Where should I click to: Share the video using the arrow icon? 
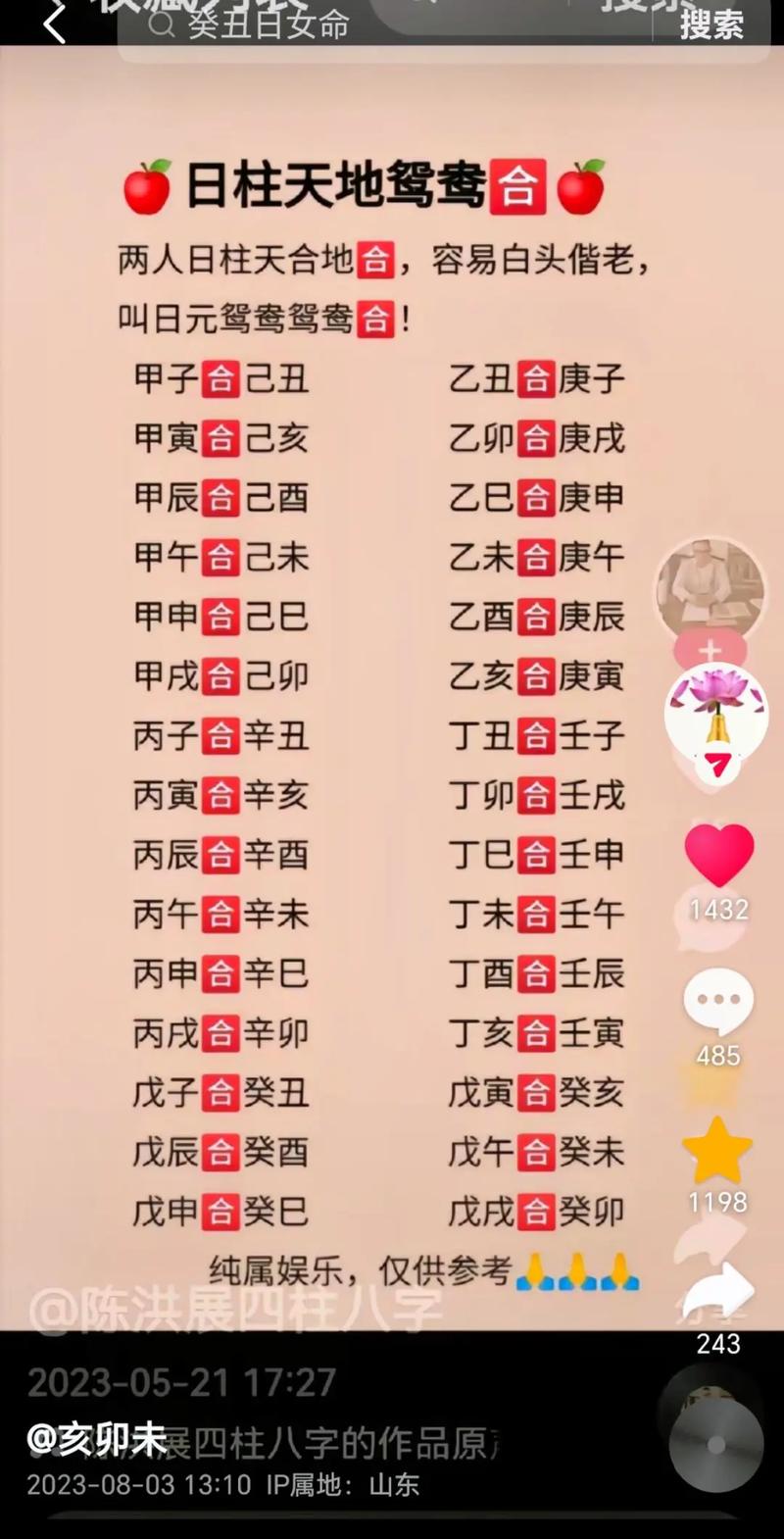(718, 1292)
